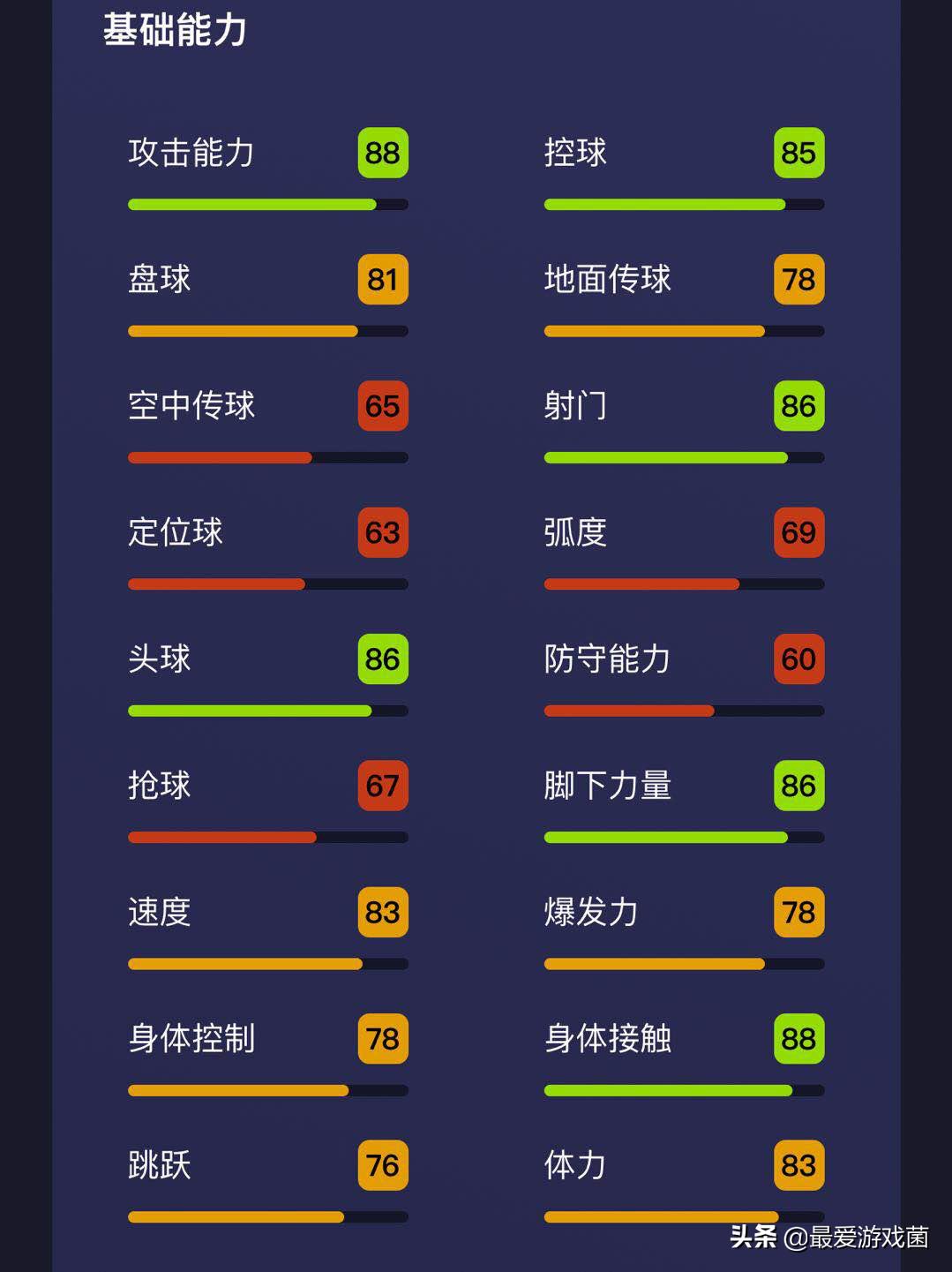This screenshot has width=952, height=1272.
Task: Click the 盘球 81 rating badge
Action: pyautogui.click(x=382, y=280)
